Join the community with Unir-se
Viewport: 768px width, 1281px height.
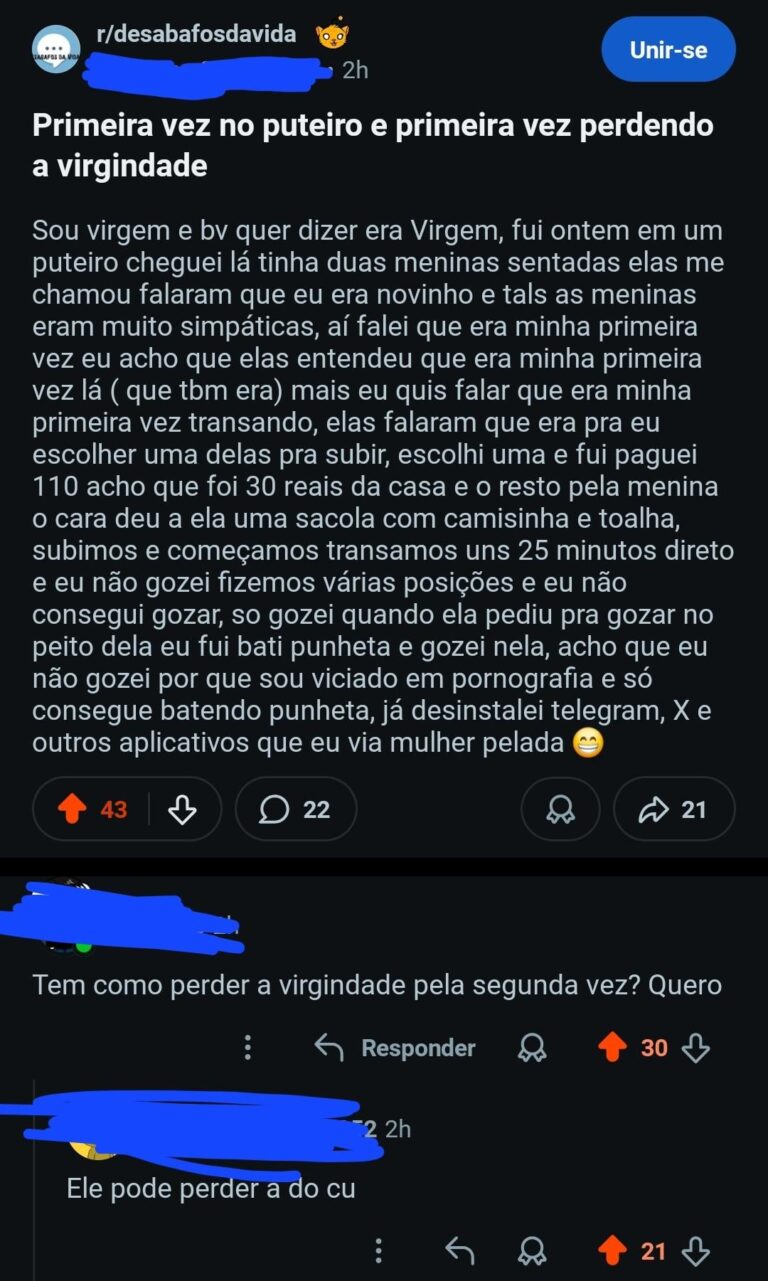(668, 49)
